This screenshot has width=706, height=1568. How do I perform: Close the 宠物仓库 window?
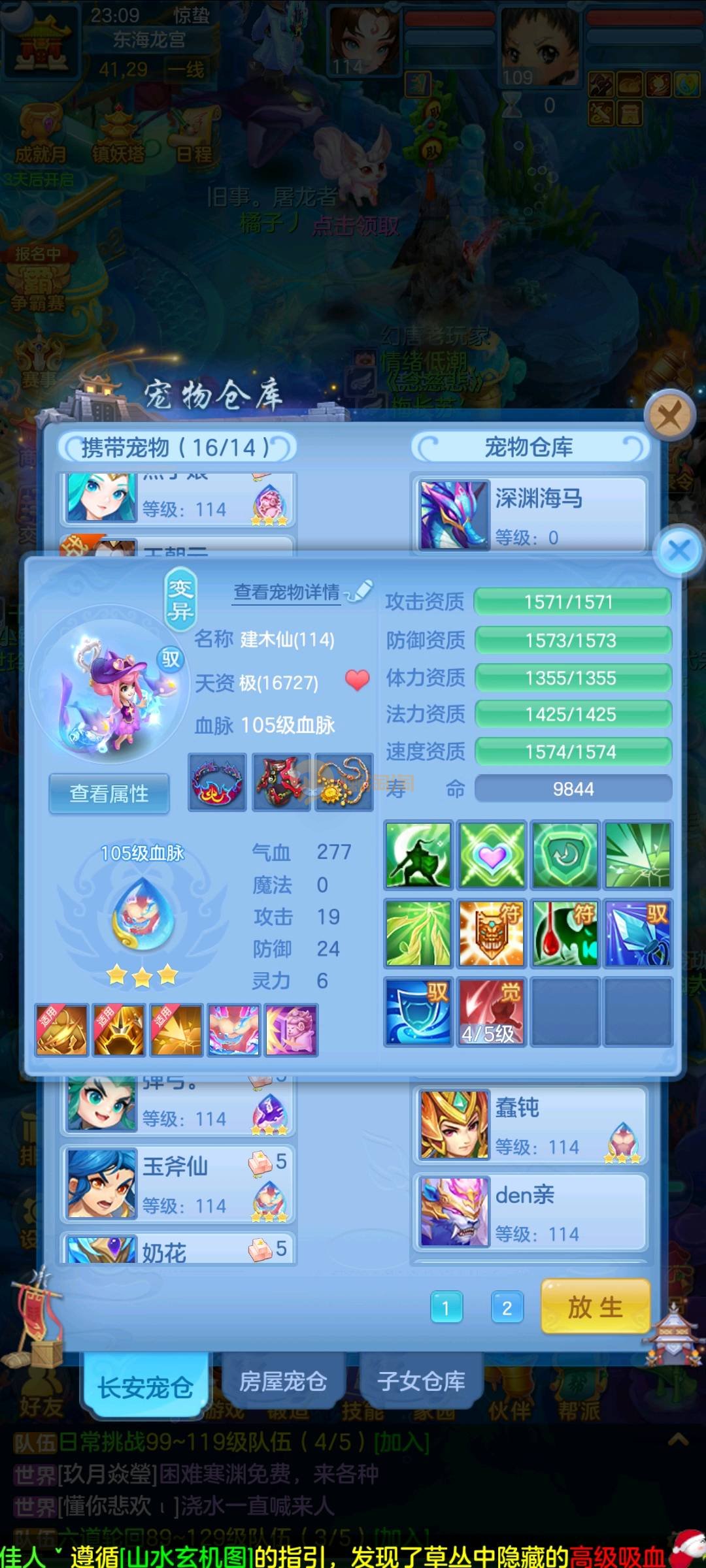(x=669, y=415)
